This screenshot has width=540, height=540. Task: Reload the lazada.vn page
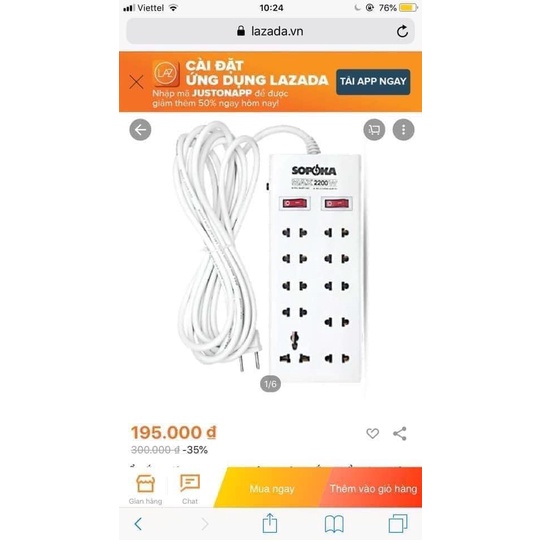tap(402, 31)
